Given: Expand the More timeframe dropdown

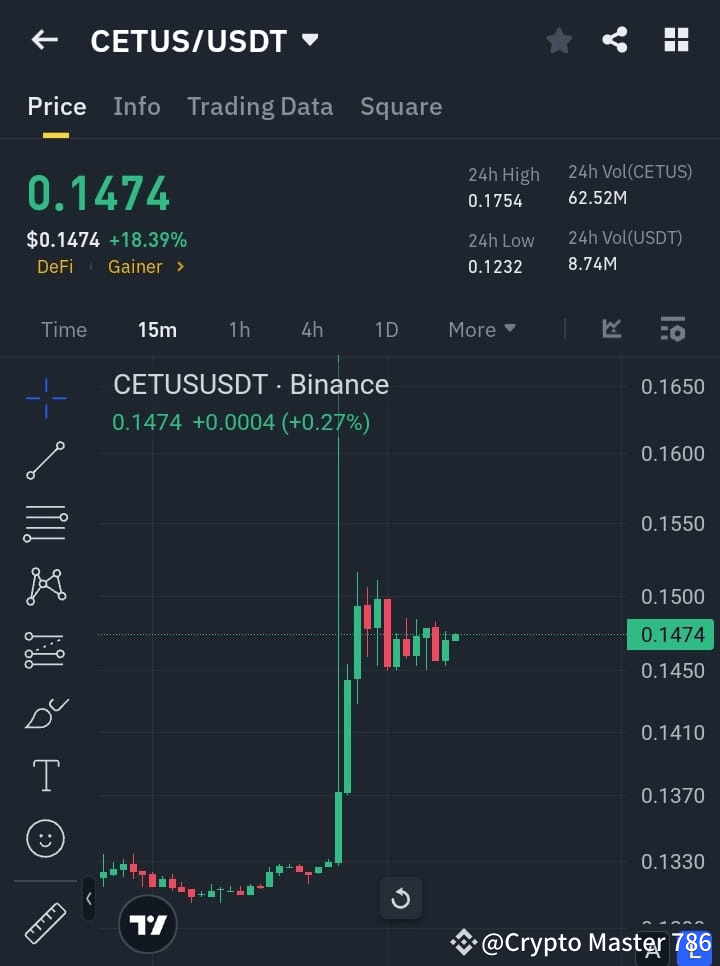Looking at the screenshot, I should pyautogui.click(x=481, y=329).
